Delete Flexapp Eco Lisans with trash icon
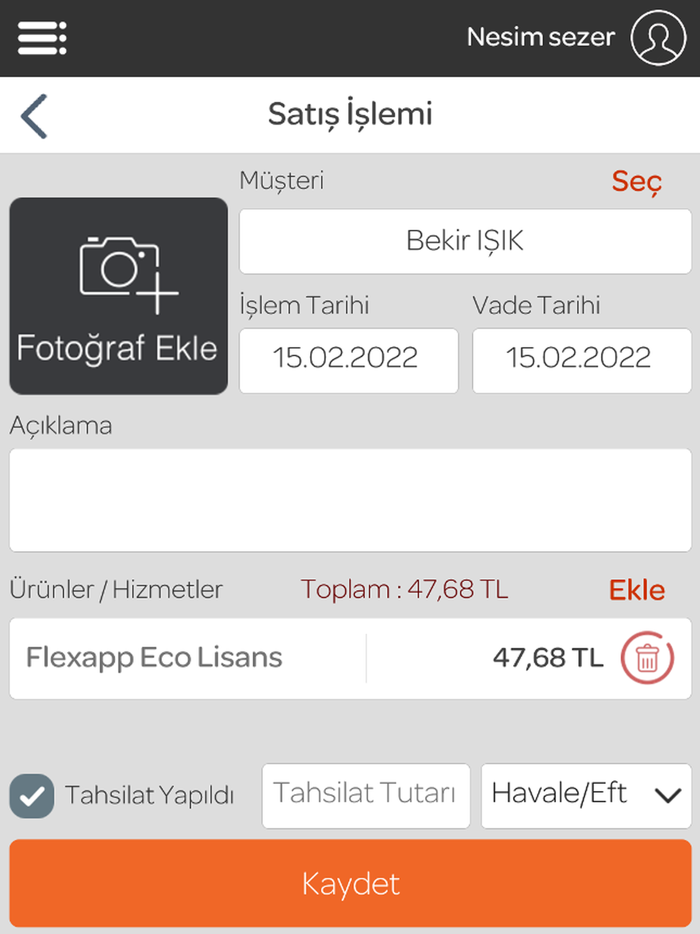The width and height of the screenshot is (700, 934). click(x=647, y=658)
